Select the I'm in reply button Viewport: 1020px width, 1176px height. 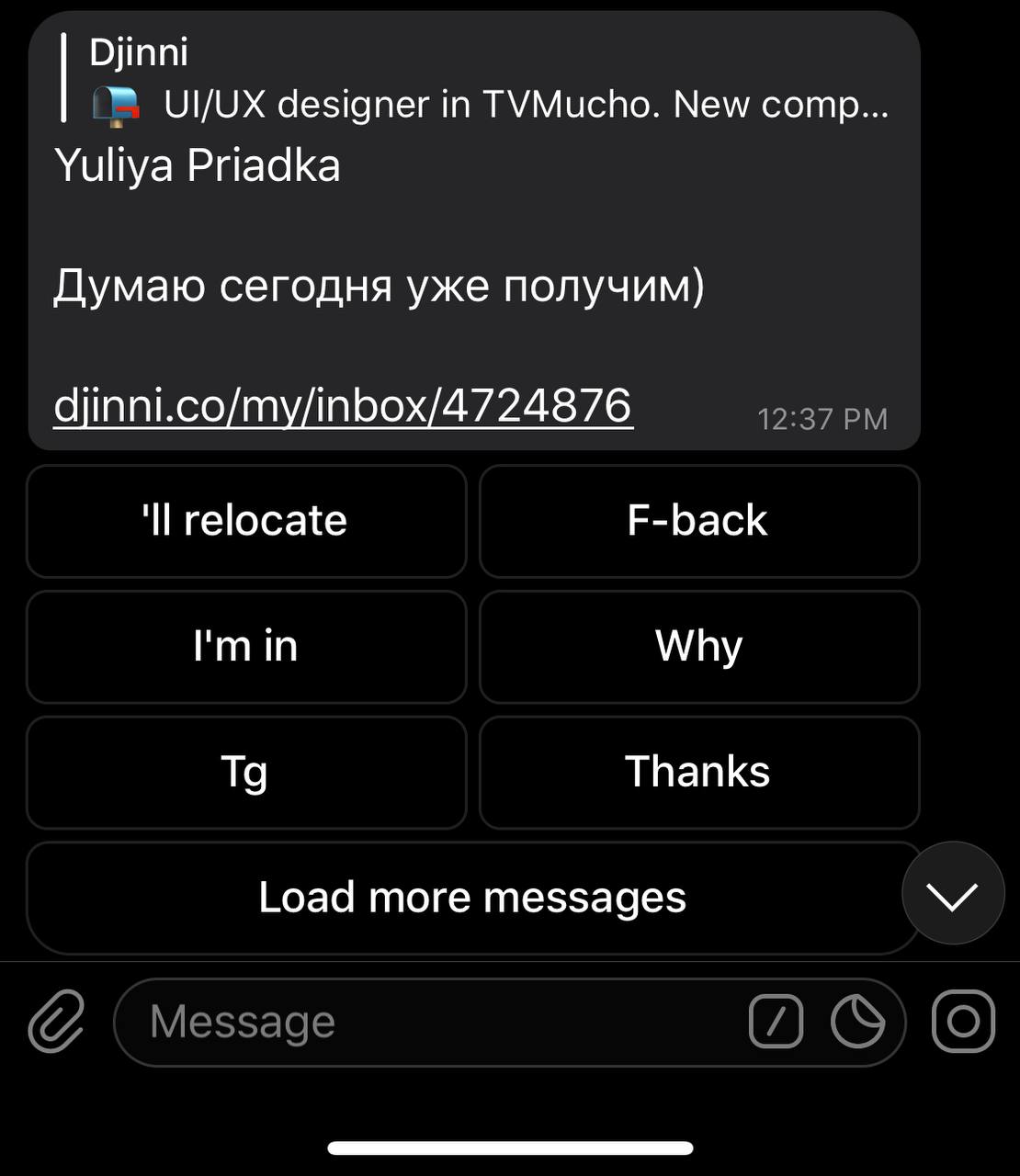click(x=245, y=647)
